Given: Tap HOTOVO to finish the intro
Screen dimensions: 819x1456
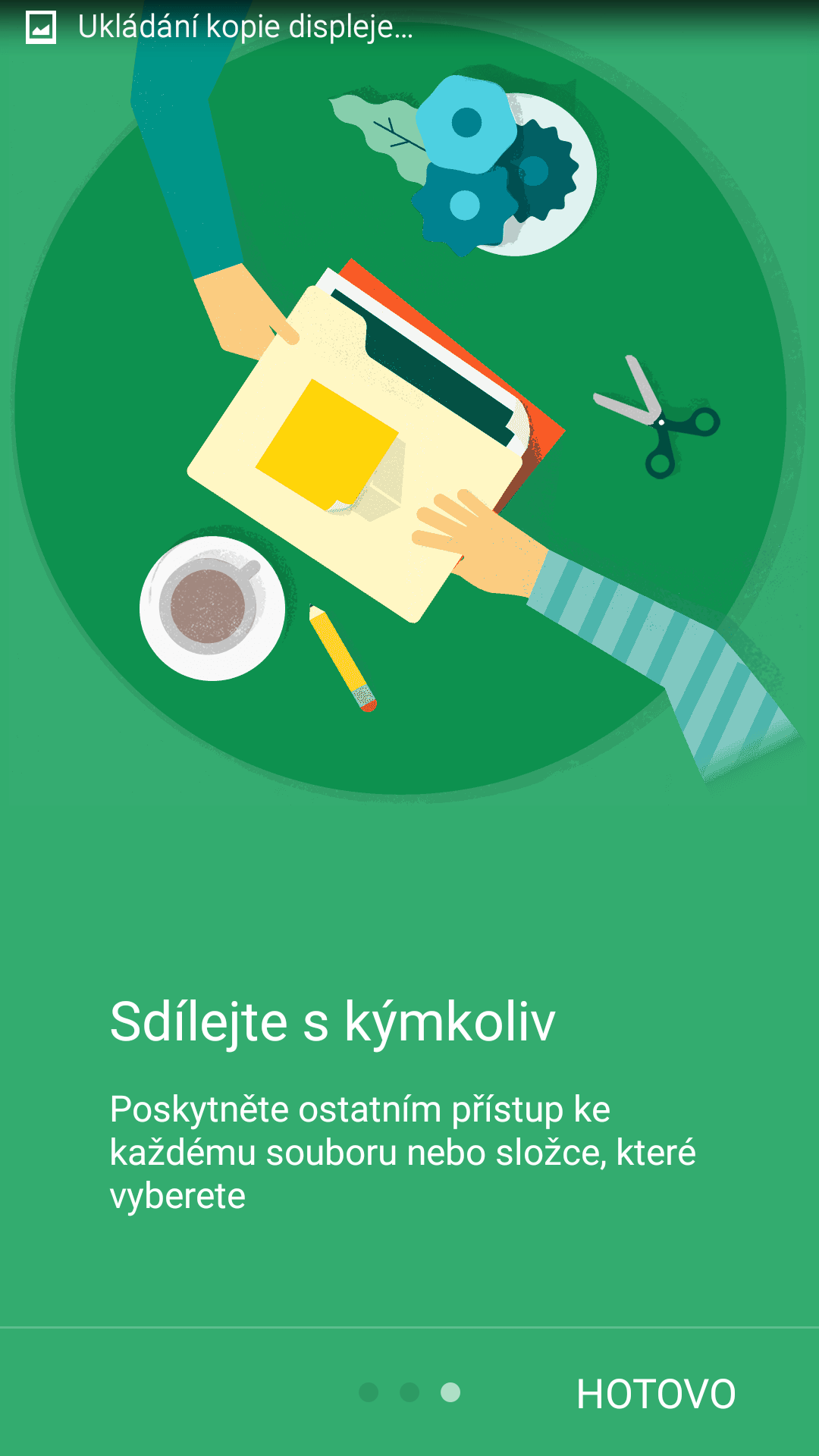Looking at the screenshot, I should [x=656, y=1394].
